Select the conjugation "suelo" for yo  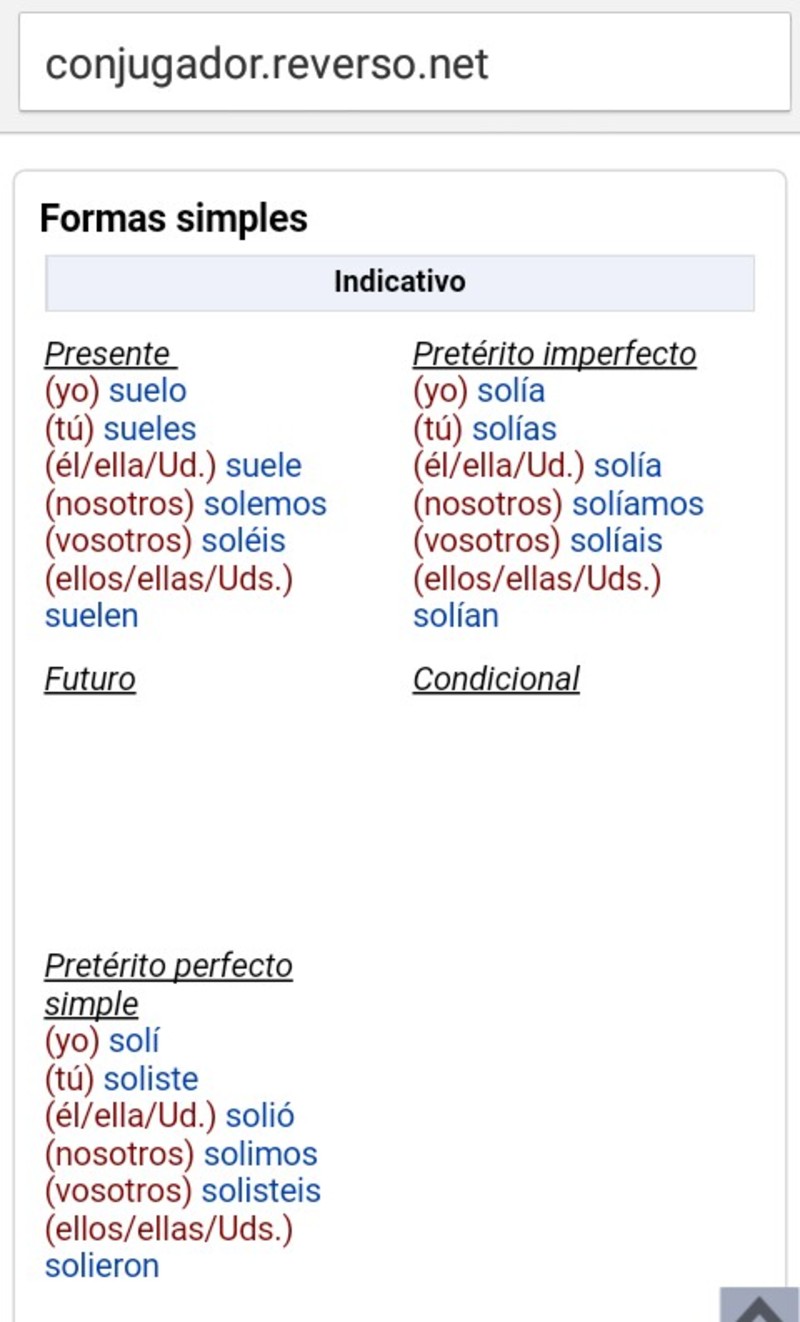[x=147, y=391]
